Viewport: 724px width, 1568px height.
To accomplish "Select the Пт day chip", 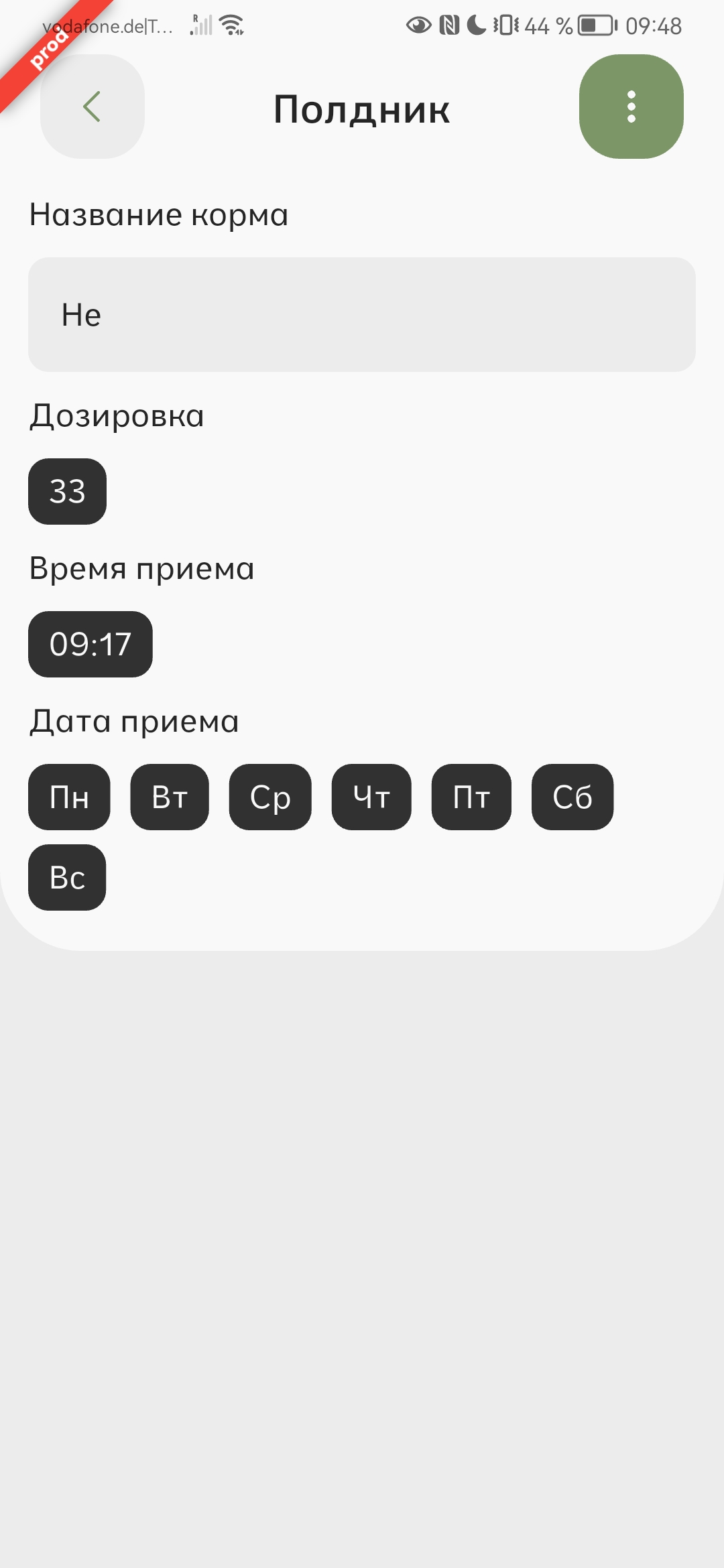I will point(471,797).
